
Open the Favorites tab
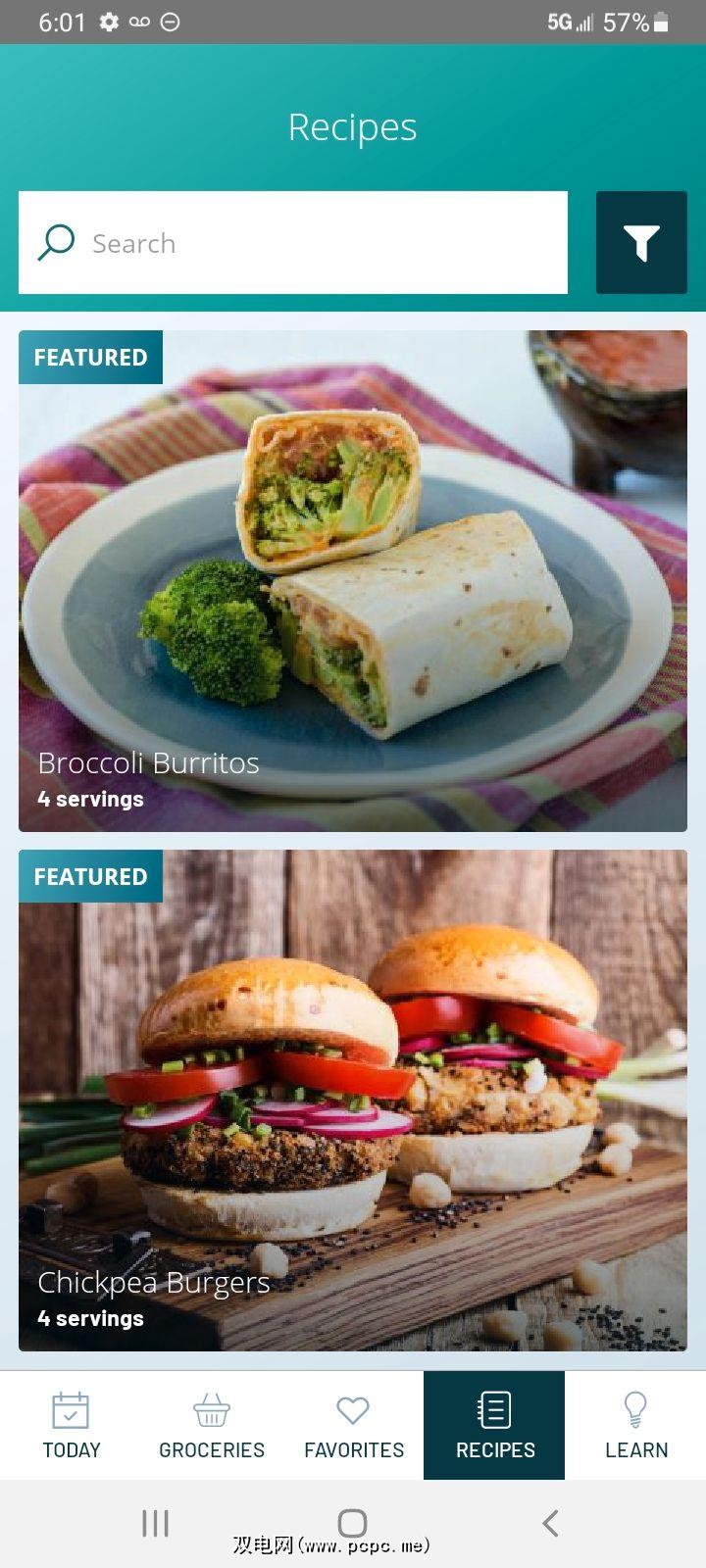(x=353, y=1425)
